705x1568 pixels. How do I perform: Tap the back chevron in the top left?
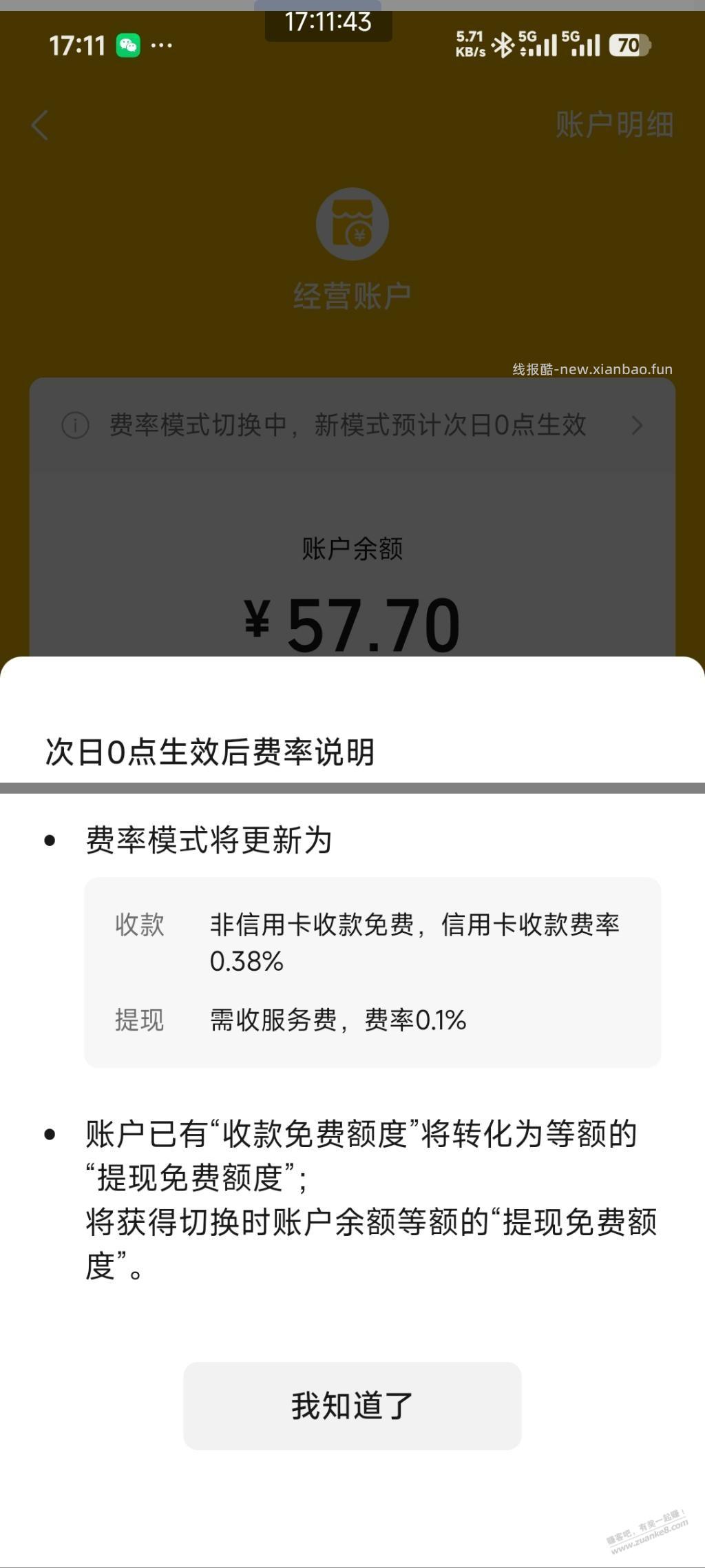pos(39,125)
